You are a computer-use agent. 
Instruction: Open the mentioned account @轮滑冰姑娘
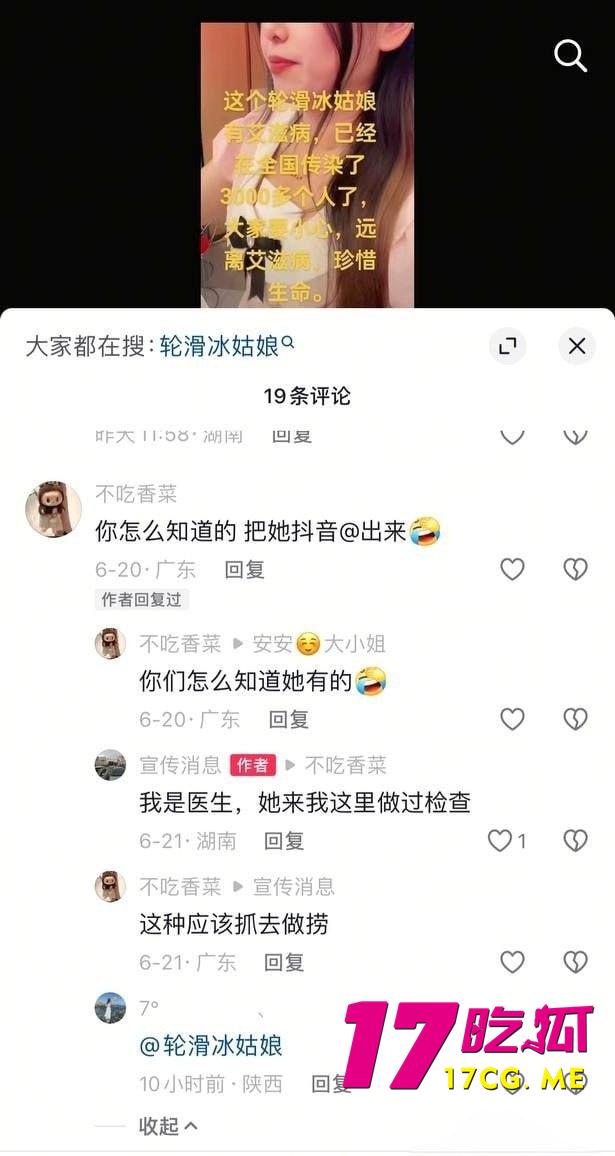[211, 1046]
